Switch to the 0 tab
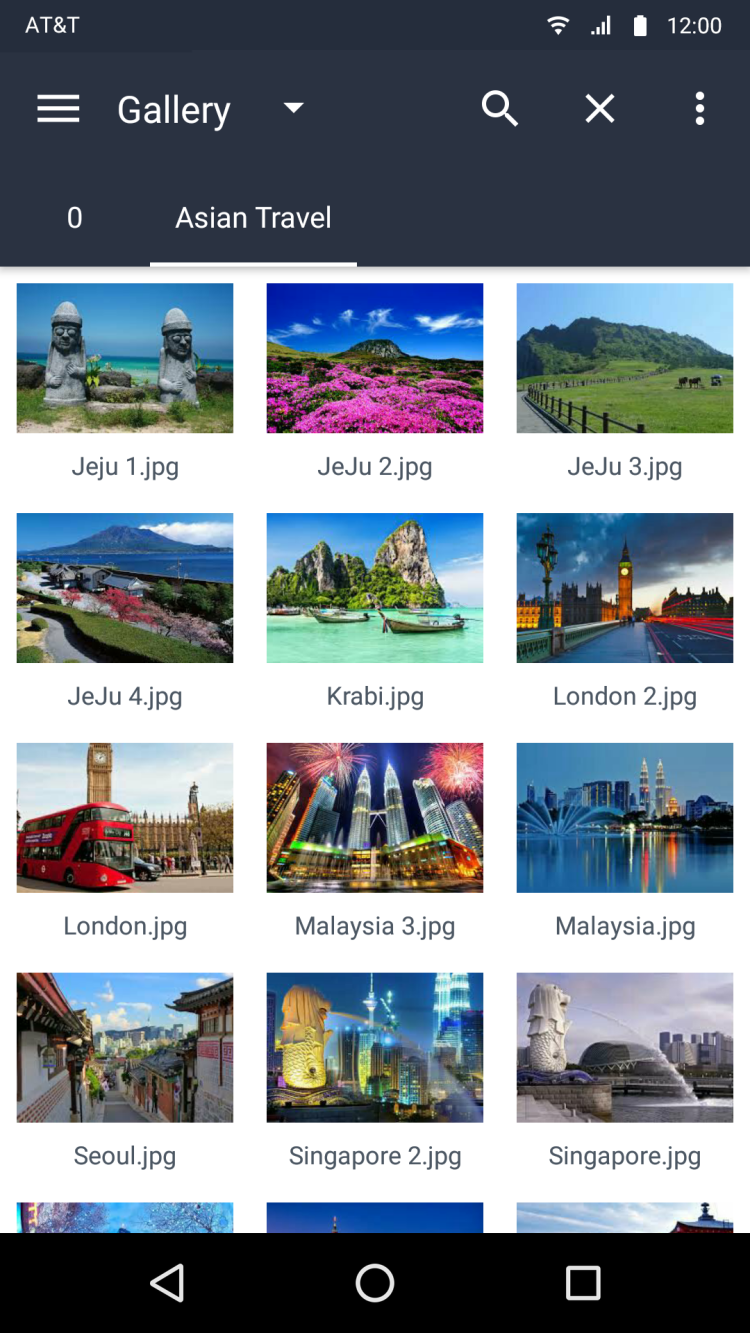Viewport: 750px width, 1333px height. coord(74,218)
